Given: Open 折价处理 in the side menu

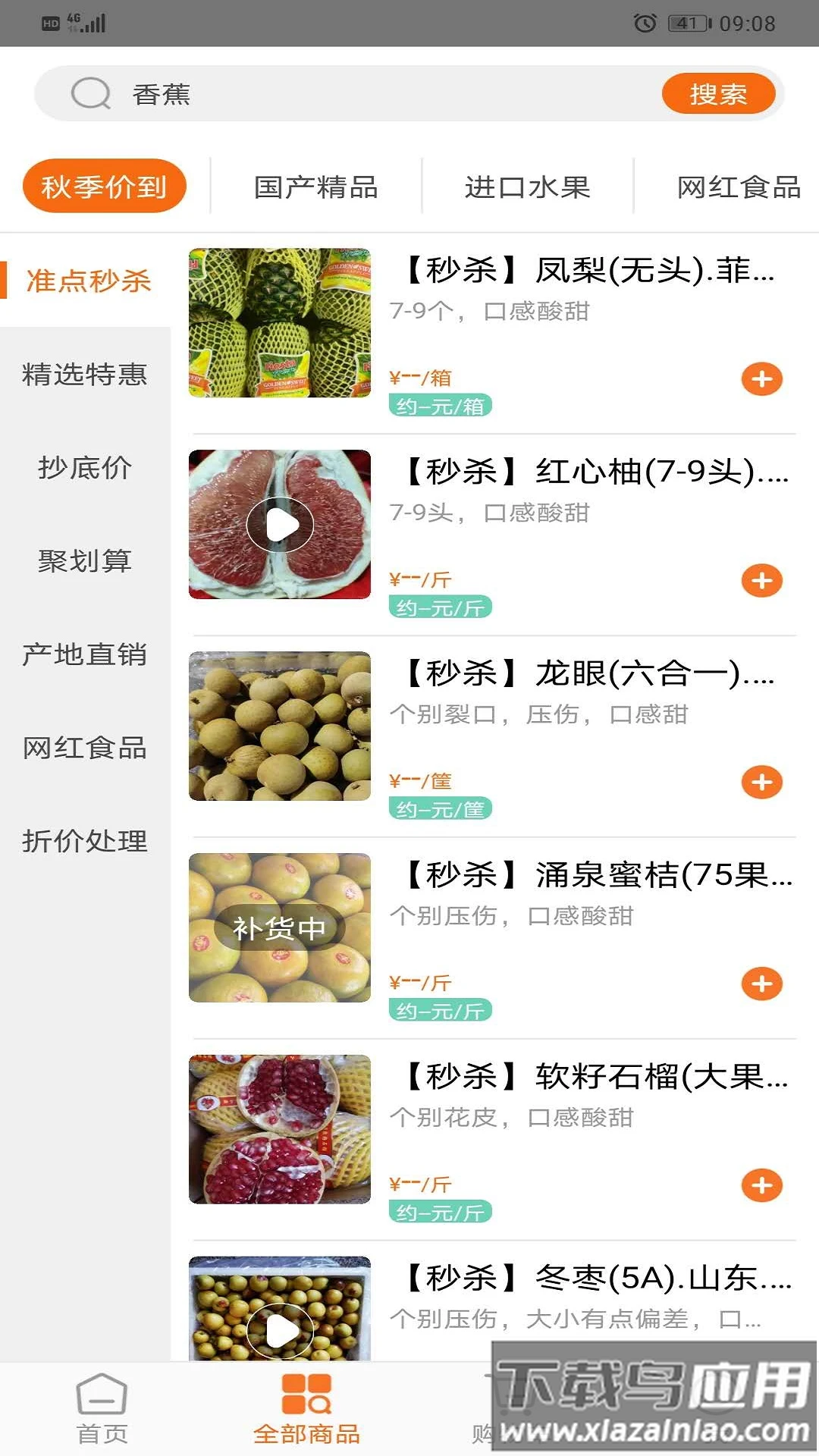Looking at the screenshot, I should coord(85,840).
